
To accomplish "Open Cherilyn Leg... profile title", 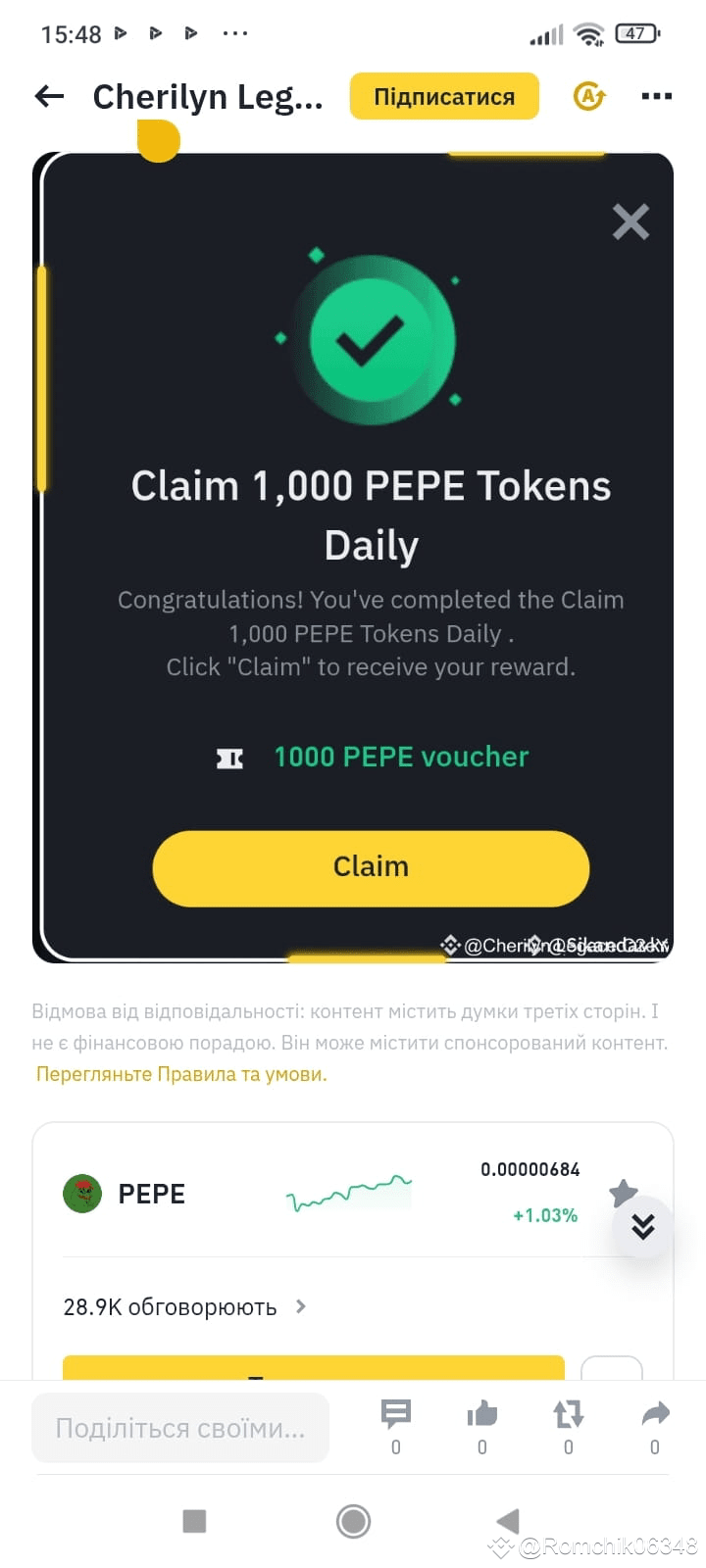I will 208,96.
